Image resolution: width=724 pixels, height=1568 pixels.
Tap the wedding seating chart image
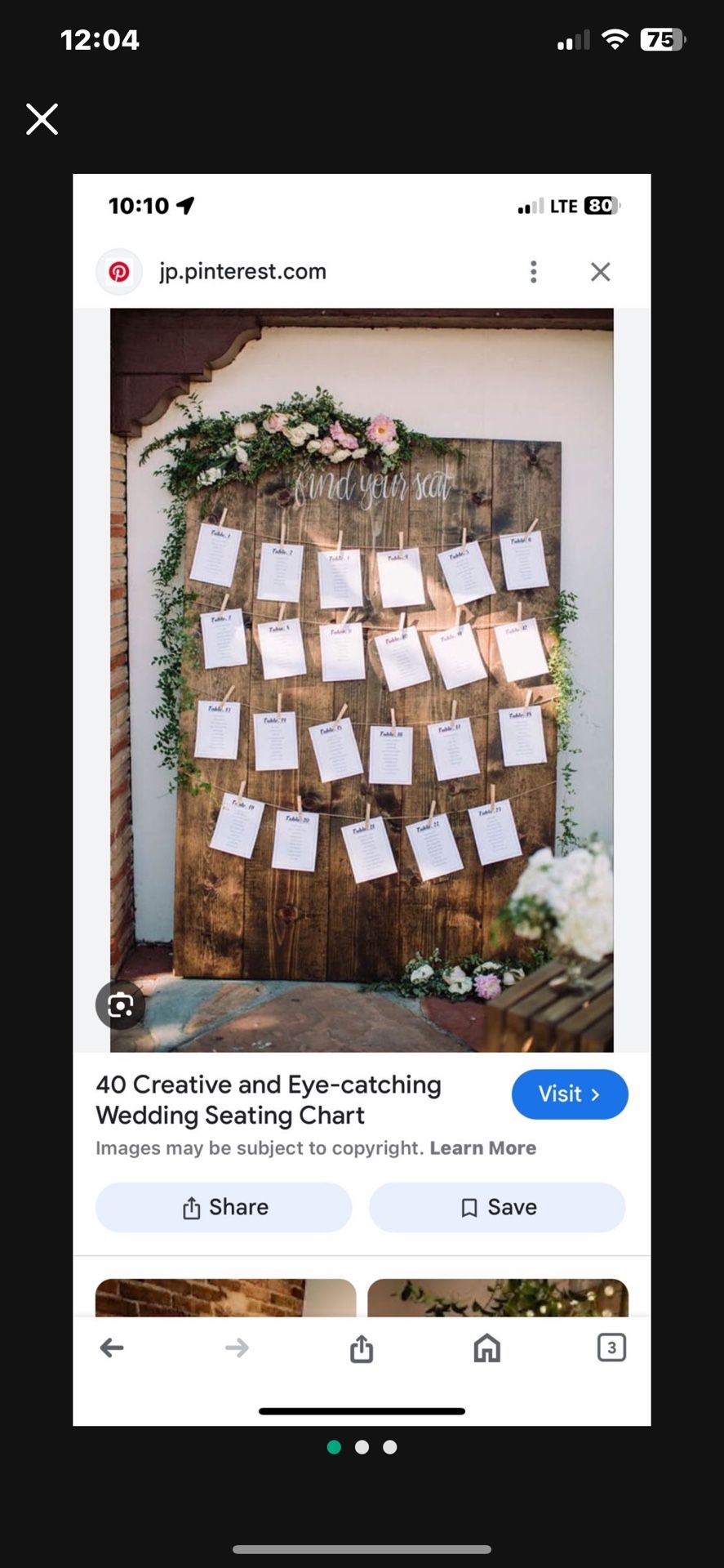click(362, 678)
